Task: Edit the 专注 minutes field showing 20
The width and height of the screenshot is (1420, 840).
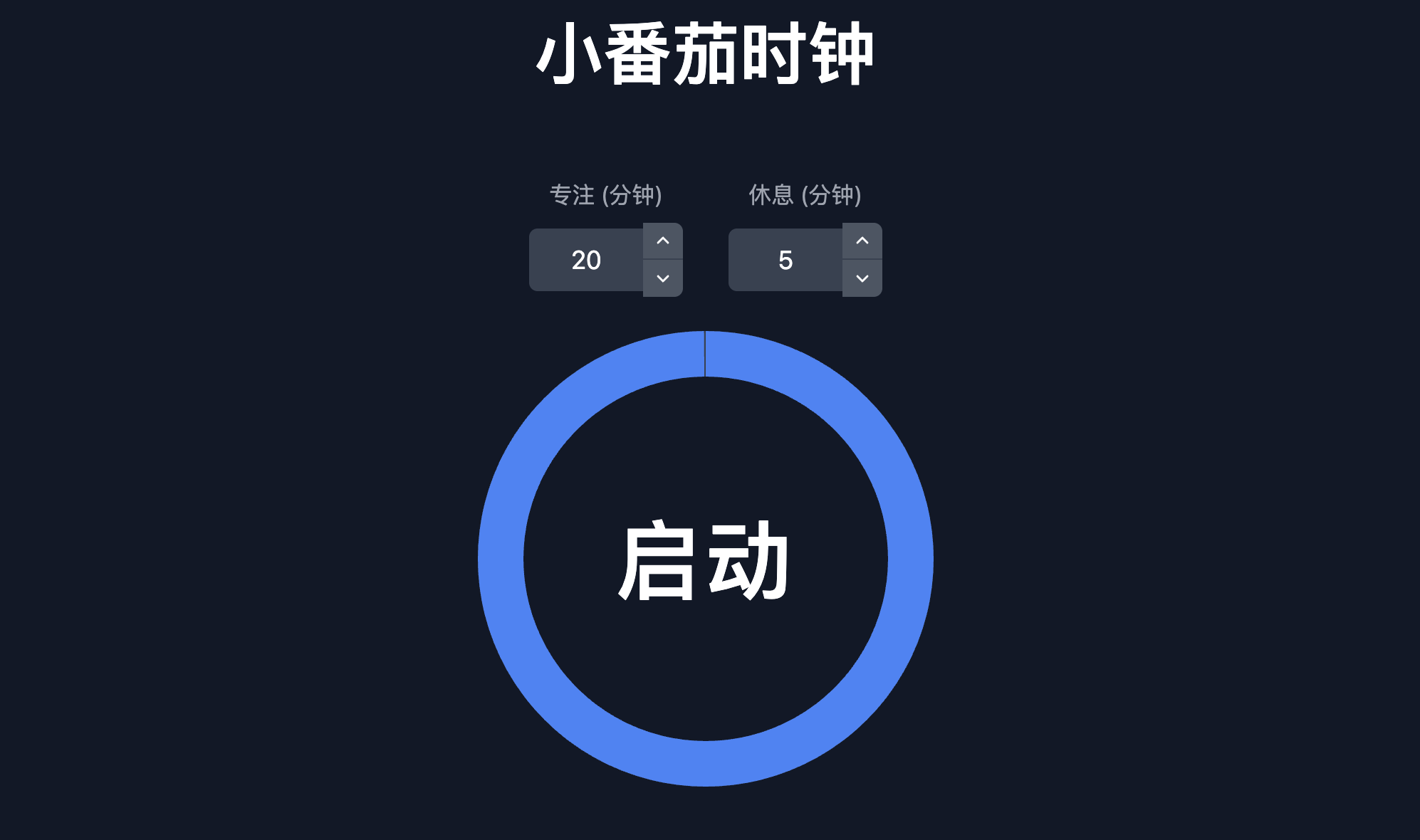Action: 586,260
